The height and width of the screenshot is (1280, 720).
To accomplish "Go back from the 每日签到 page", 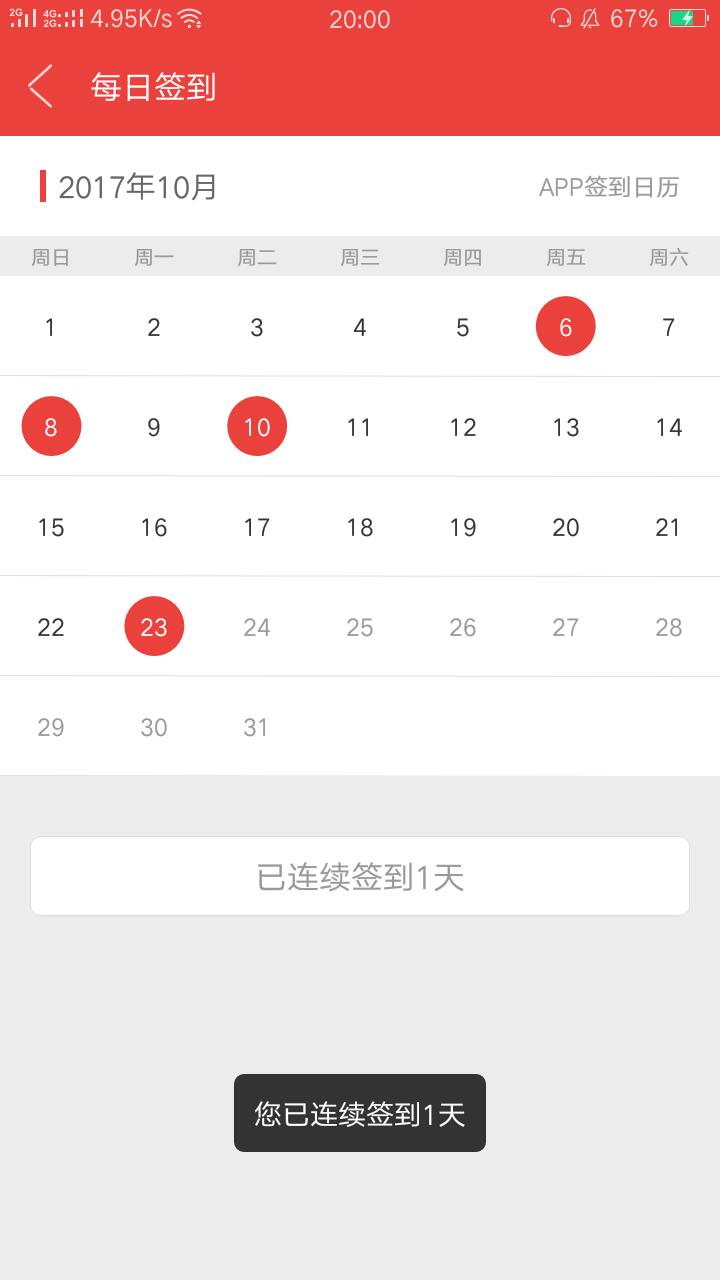I will click(x=40, y=87).
